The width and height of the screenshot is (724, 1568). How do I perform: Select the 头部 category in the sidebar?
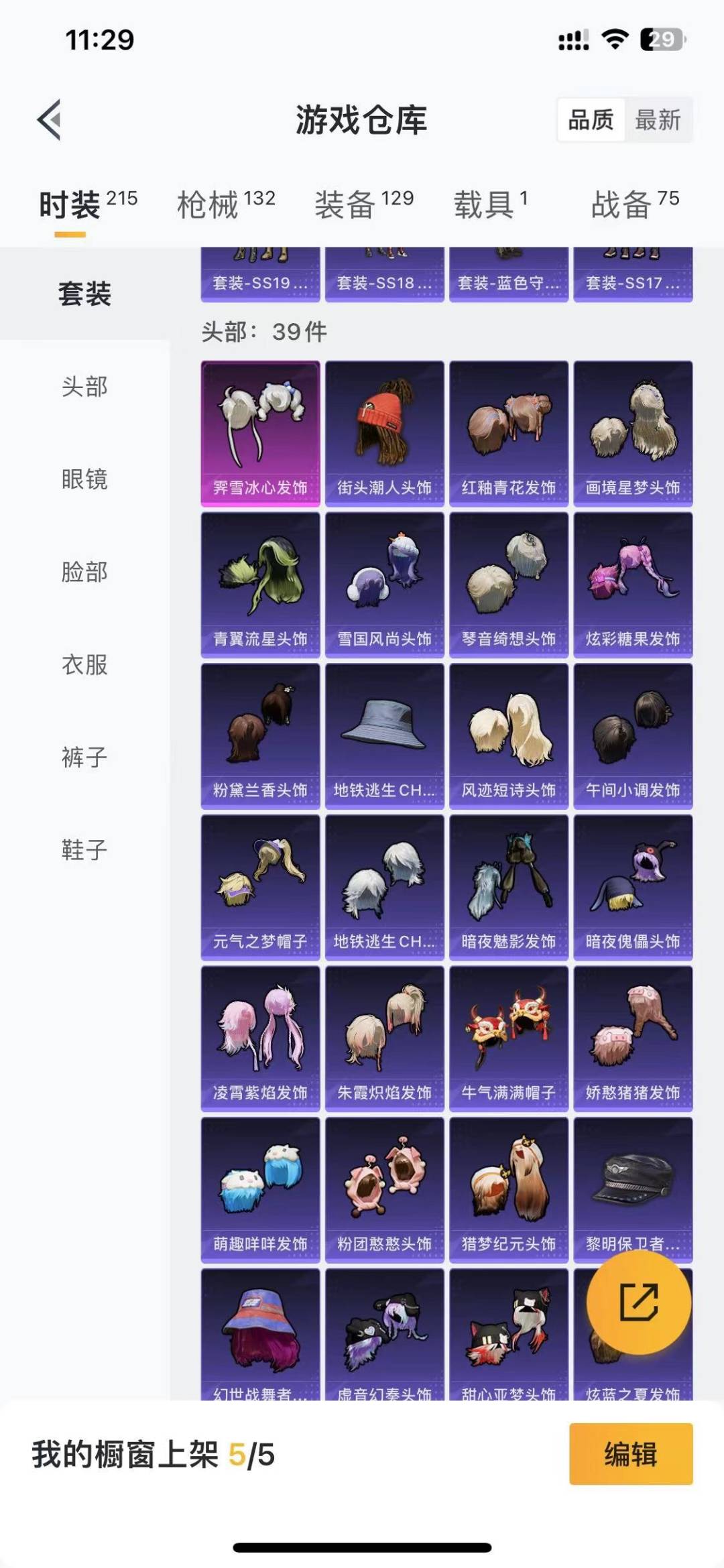tap(85, 387)
